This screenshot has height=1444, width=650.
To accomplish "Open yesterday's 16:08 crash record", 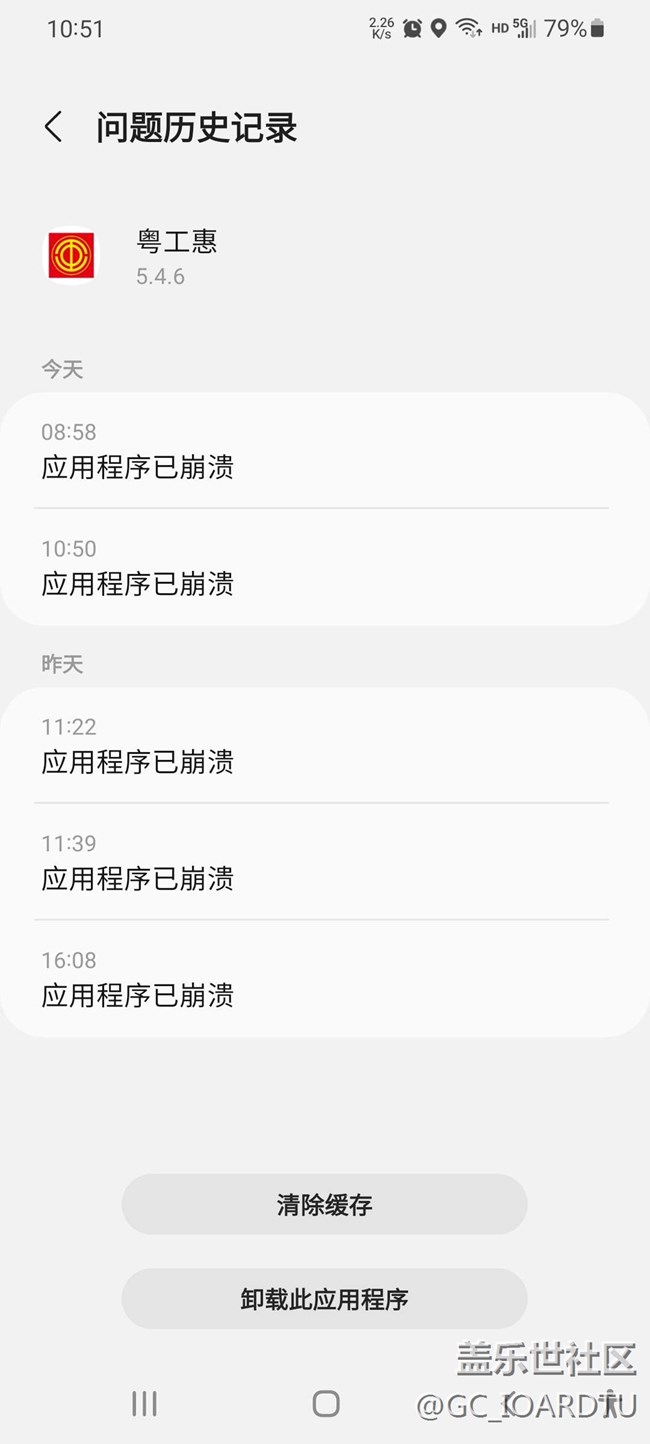I will (325, 978).
